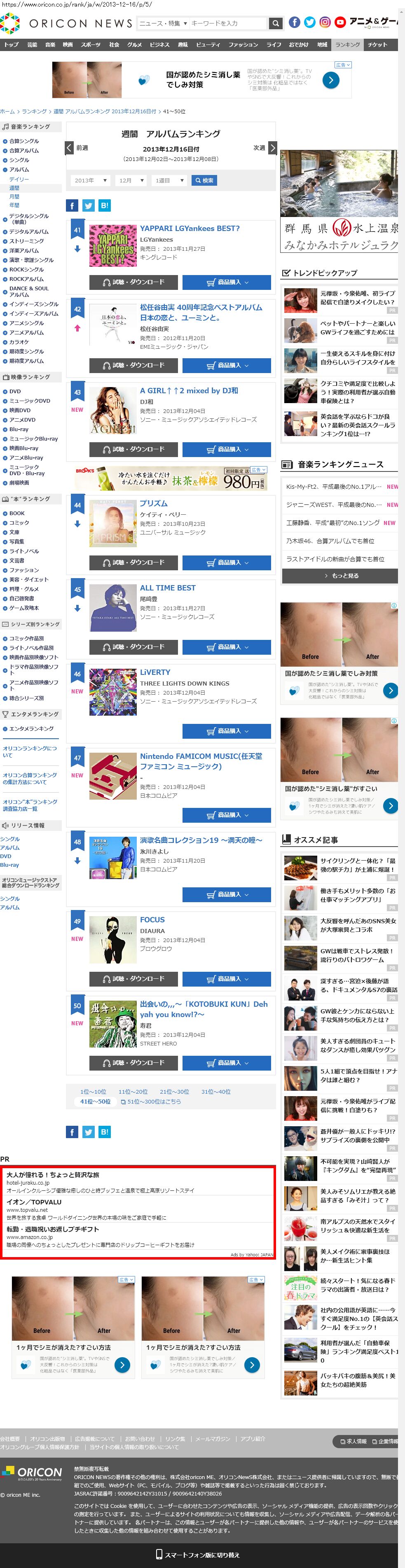The height and width of the screenshot is (1568, 405).
Task: Tap 試聴・ダウンロード for YAPPARI LGYankees BEST?
Action: (x=133, y=282)
